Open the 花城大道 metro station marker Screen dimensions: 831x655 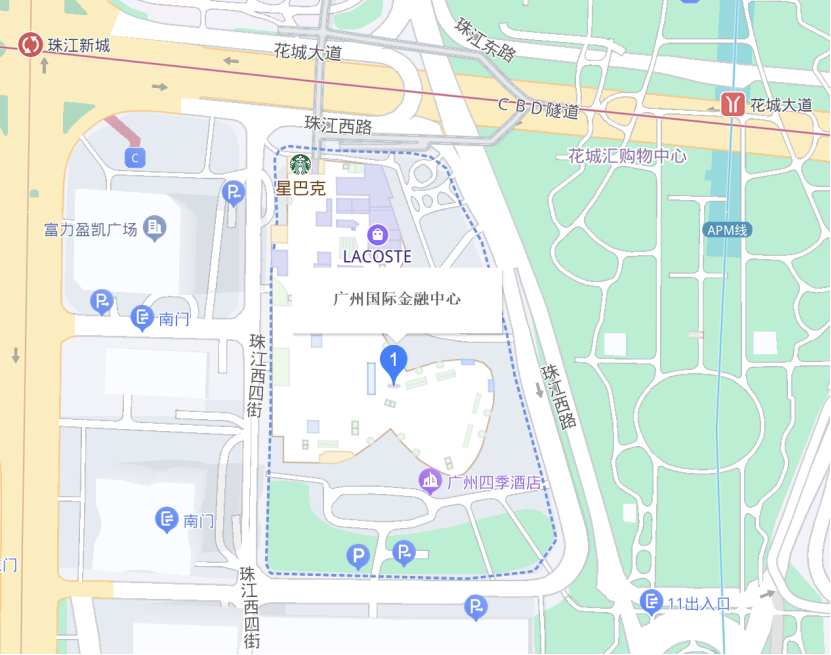(x=733, y=103)
